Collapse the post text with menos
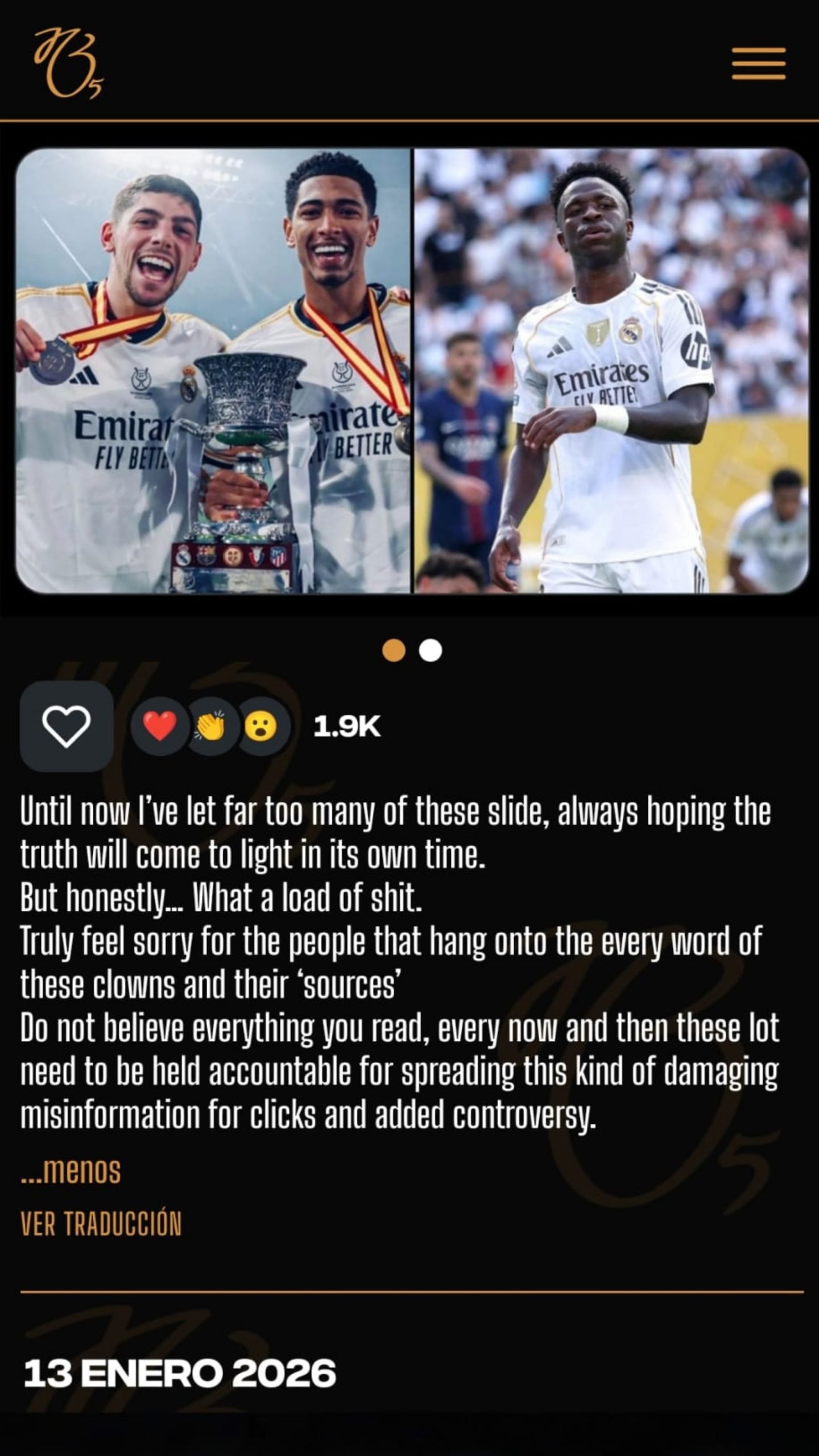This screenshot has width=819, height=1456. [71, 1171]
